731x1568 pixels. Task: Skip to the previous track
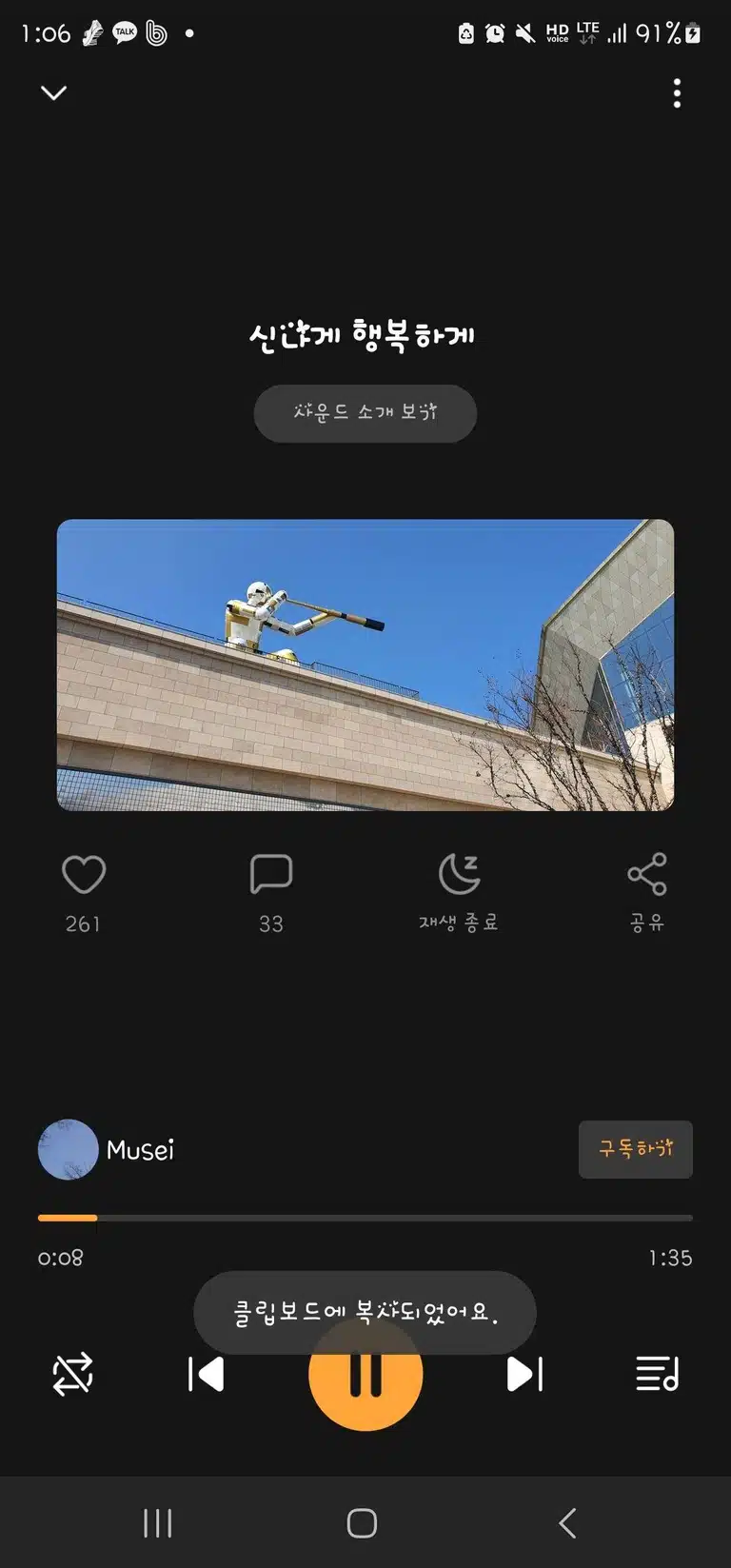coord(206,1374)
